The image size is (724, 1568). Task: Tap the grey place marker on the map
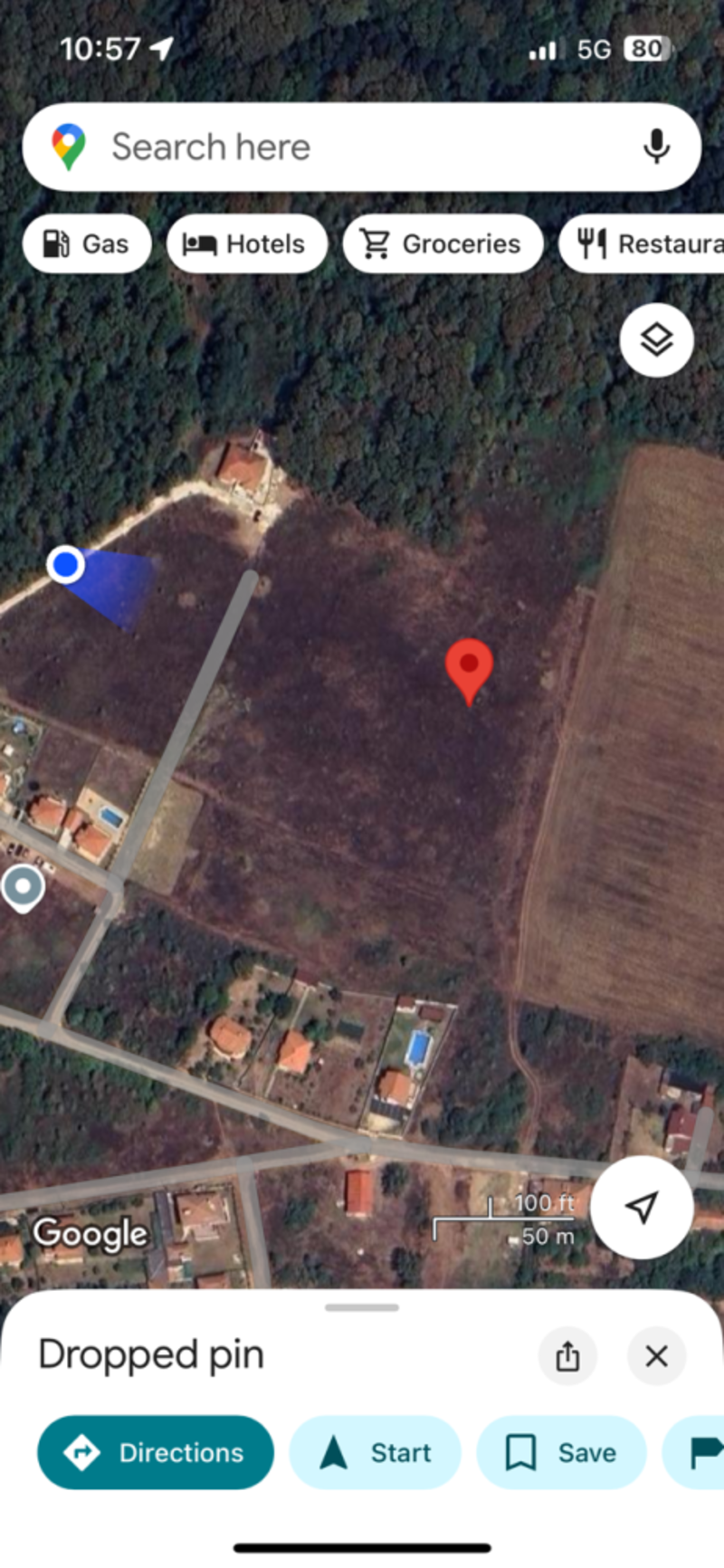click(22, 888)
